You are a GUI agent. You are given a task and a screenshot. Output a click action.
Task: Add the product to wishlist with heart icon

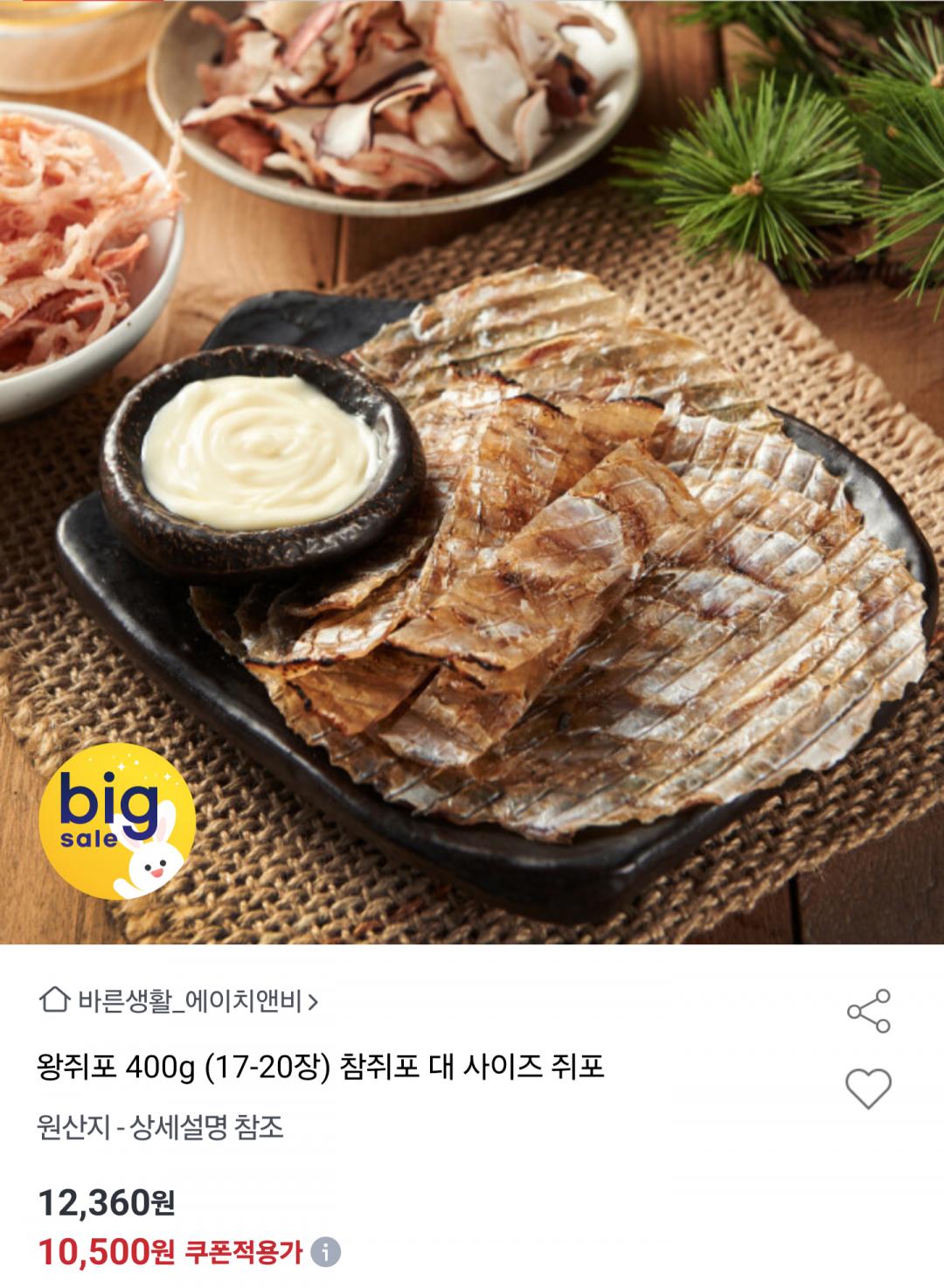(x=868, y=1089)
